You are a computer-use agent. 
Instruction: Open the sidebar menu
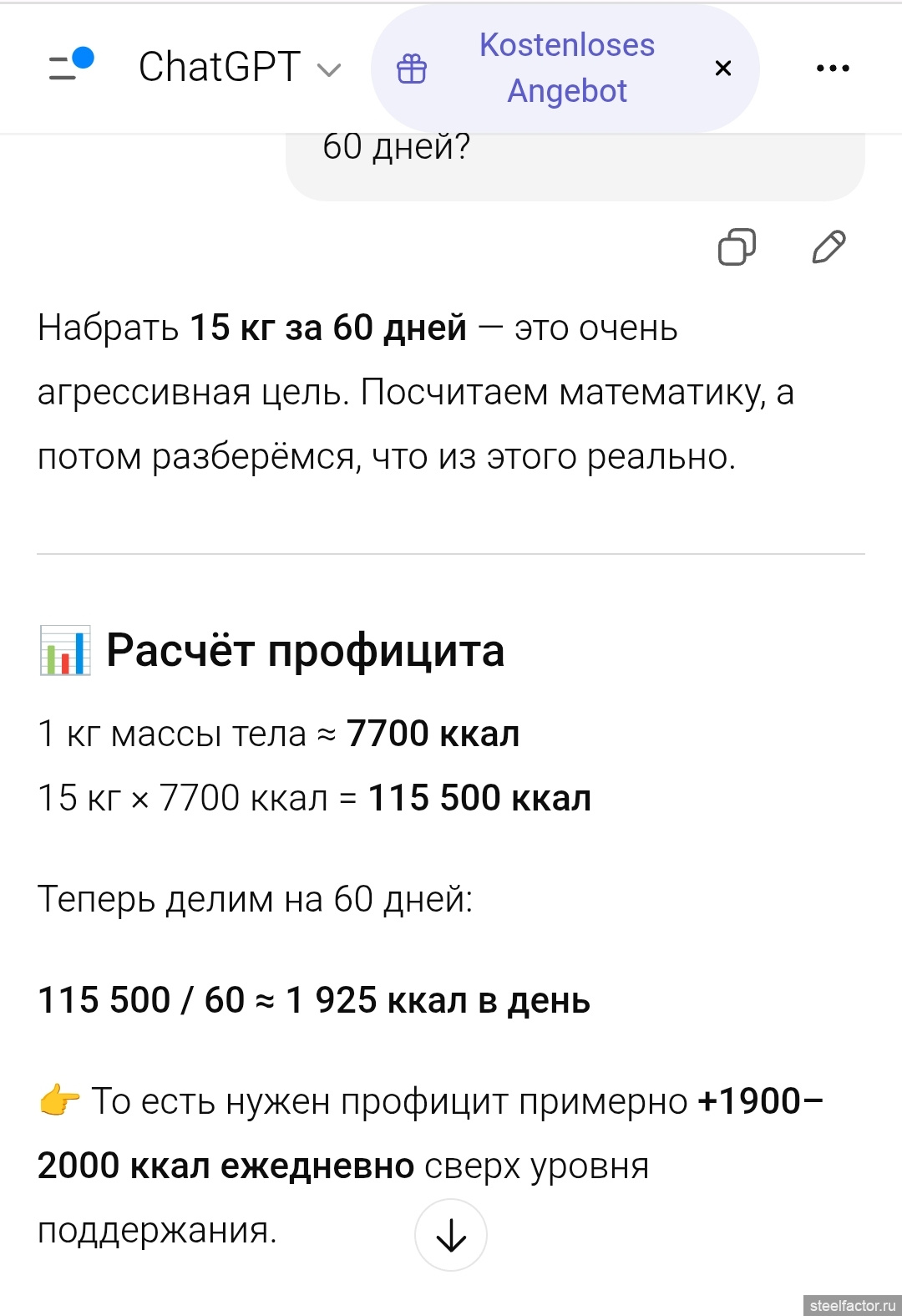pos(70,66)
